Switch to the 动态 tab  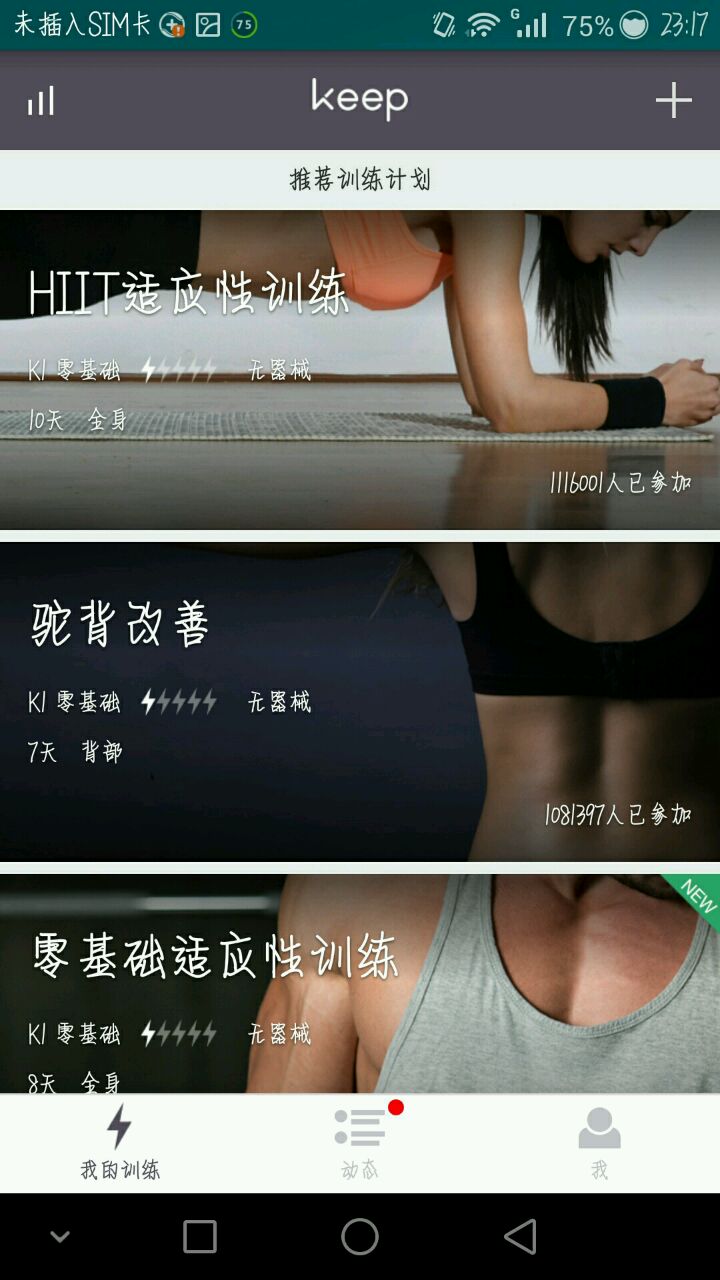360,1143
